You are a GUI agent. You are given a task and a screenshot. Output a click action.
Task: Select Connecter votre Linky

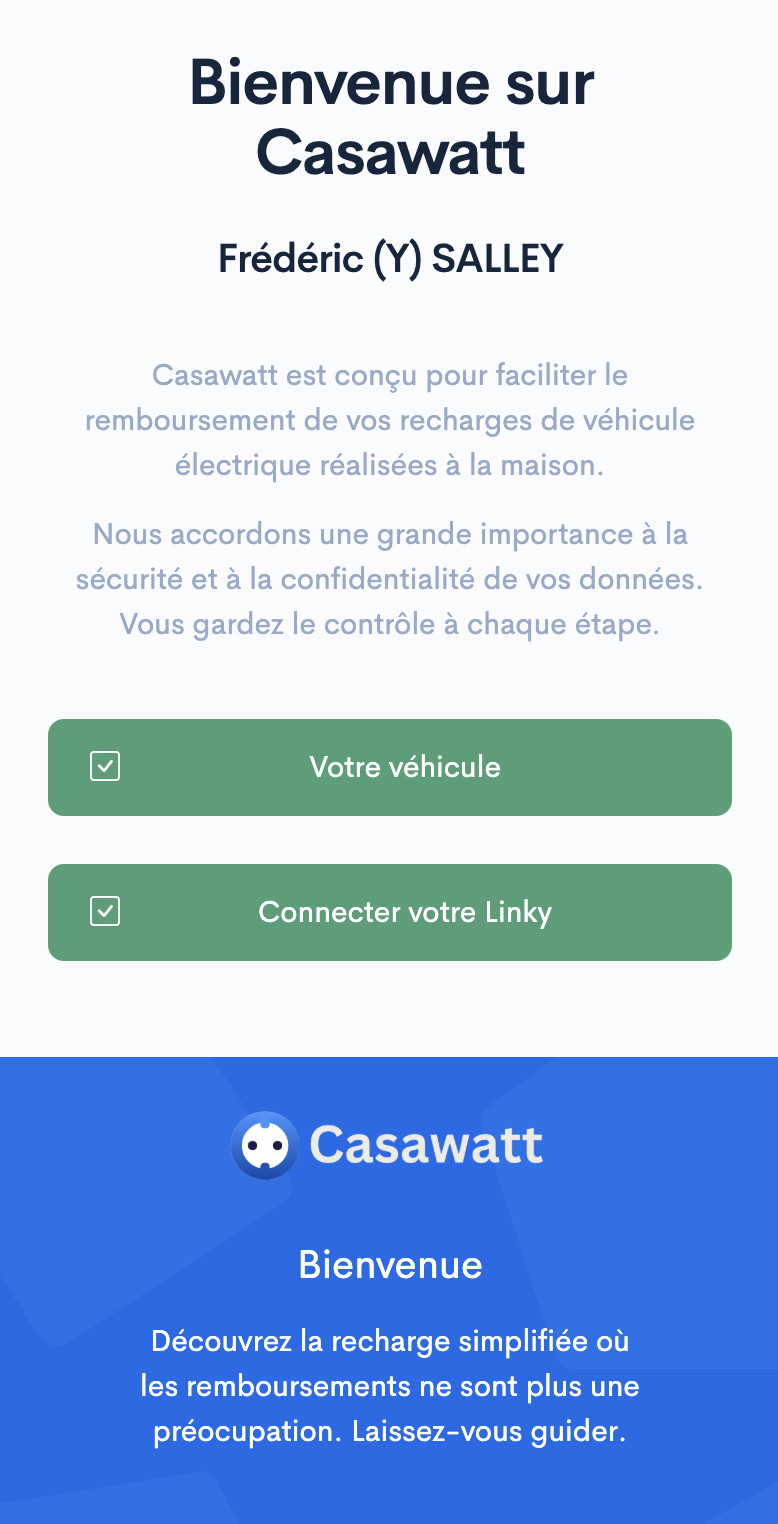(390, 912)
